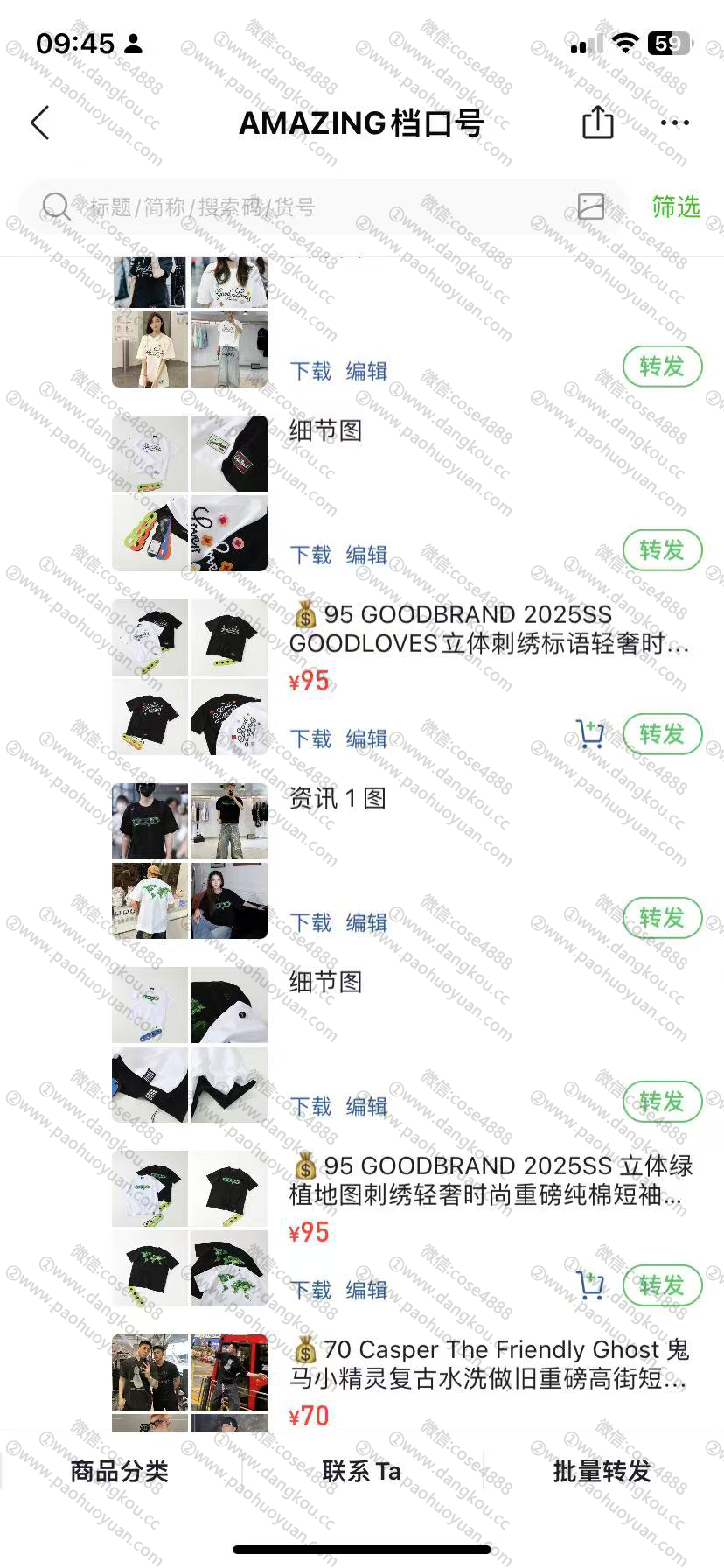Forward the 立体绿植地图刺绣 tee listing
Viewport: 724px width, 1568px height.
662,1285
